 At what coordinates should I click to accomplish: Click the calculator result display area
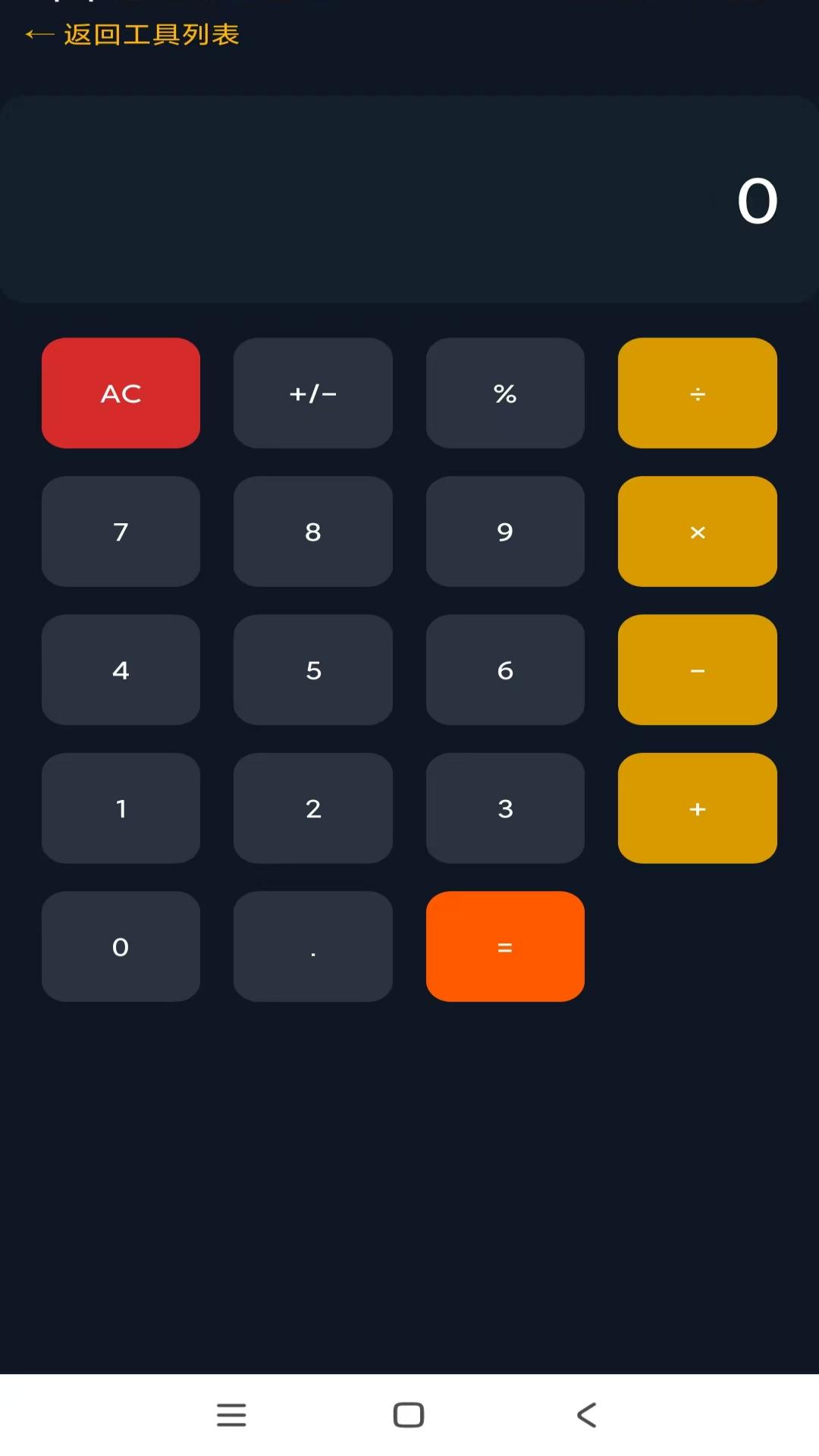pyautogui.click(x=409, y=199)
